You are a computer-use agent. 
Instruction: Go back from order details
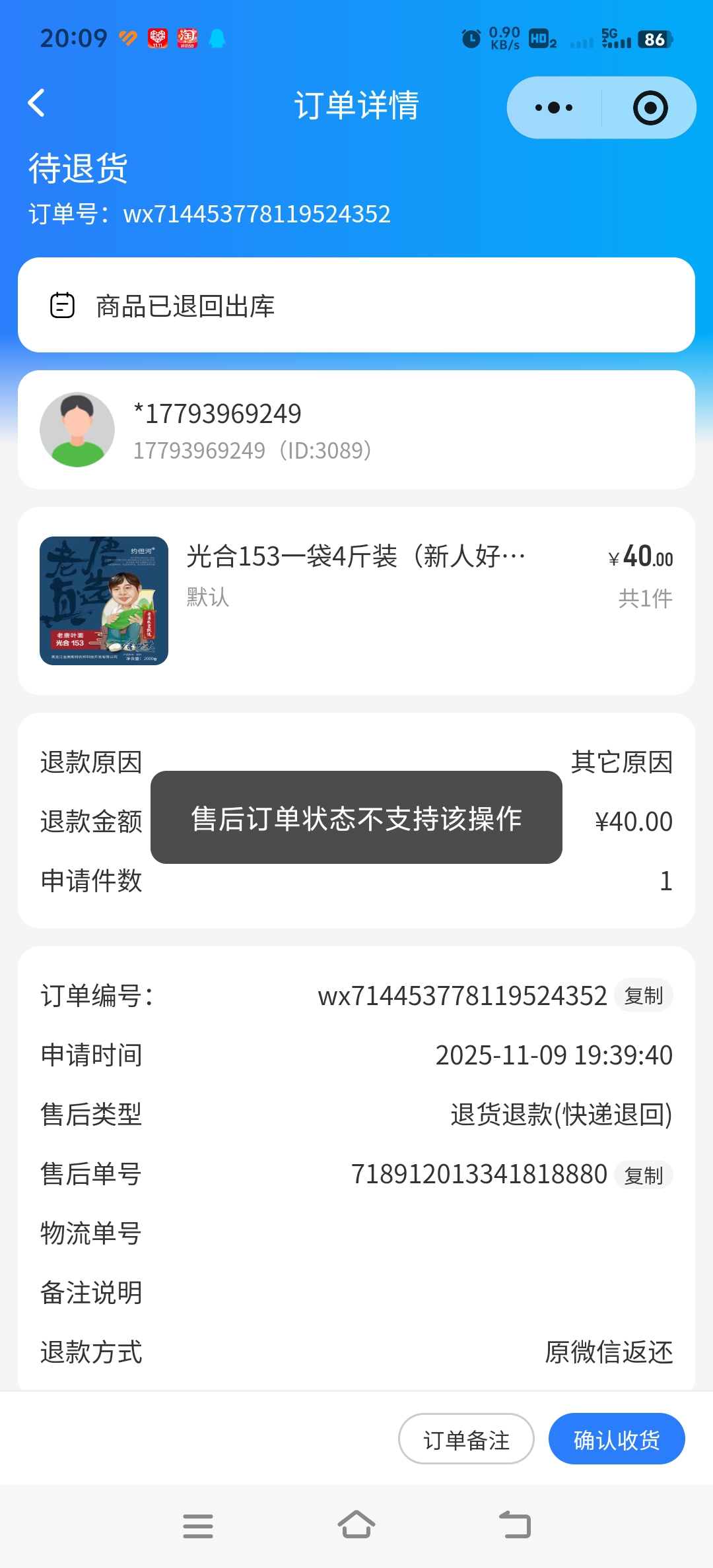pos(37,104)
